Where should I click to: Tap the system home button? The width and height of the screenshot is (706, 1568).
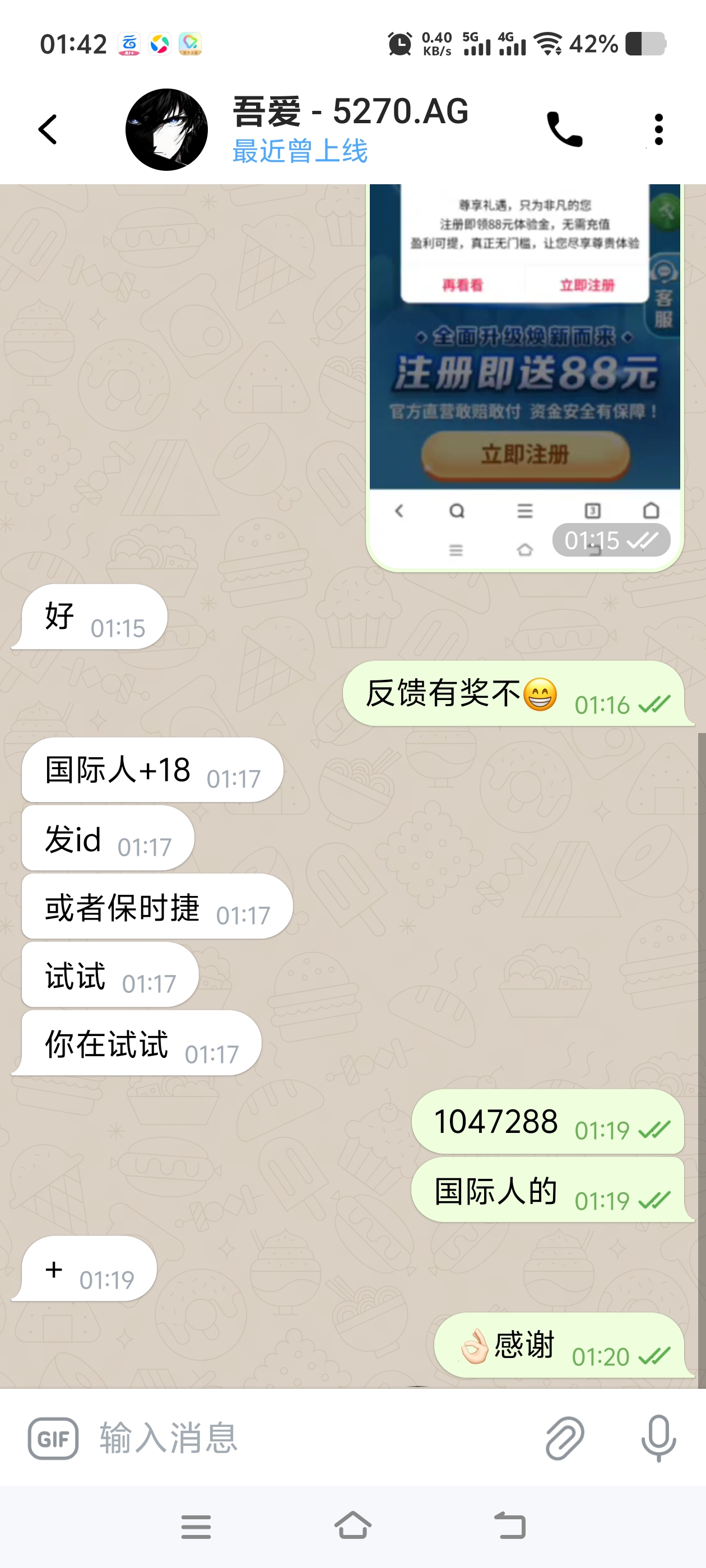[x=352, y=1526]
